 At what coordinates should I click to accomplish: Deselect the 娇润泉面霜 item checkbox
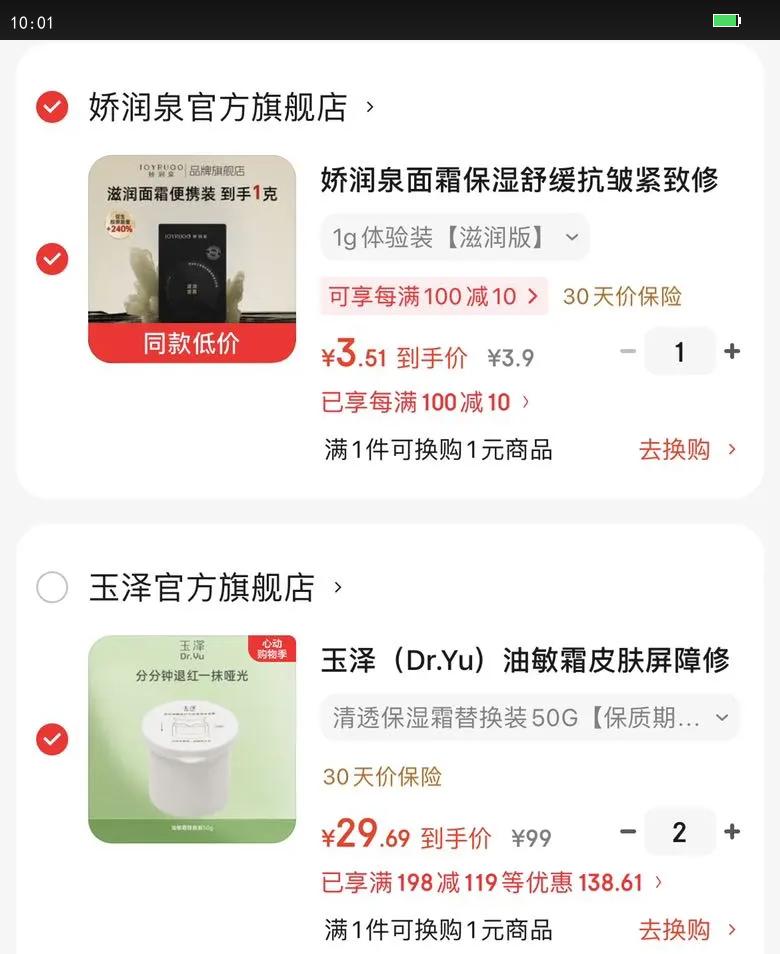coord(52,259)
